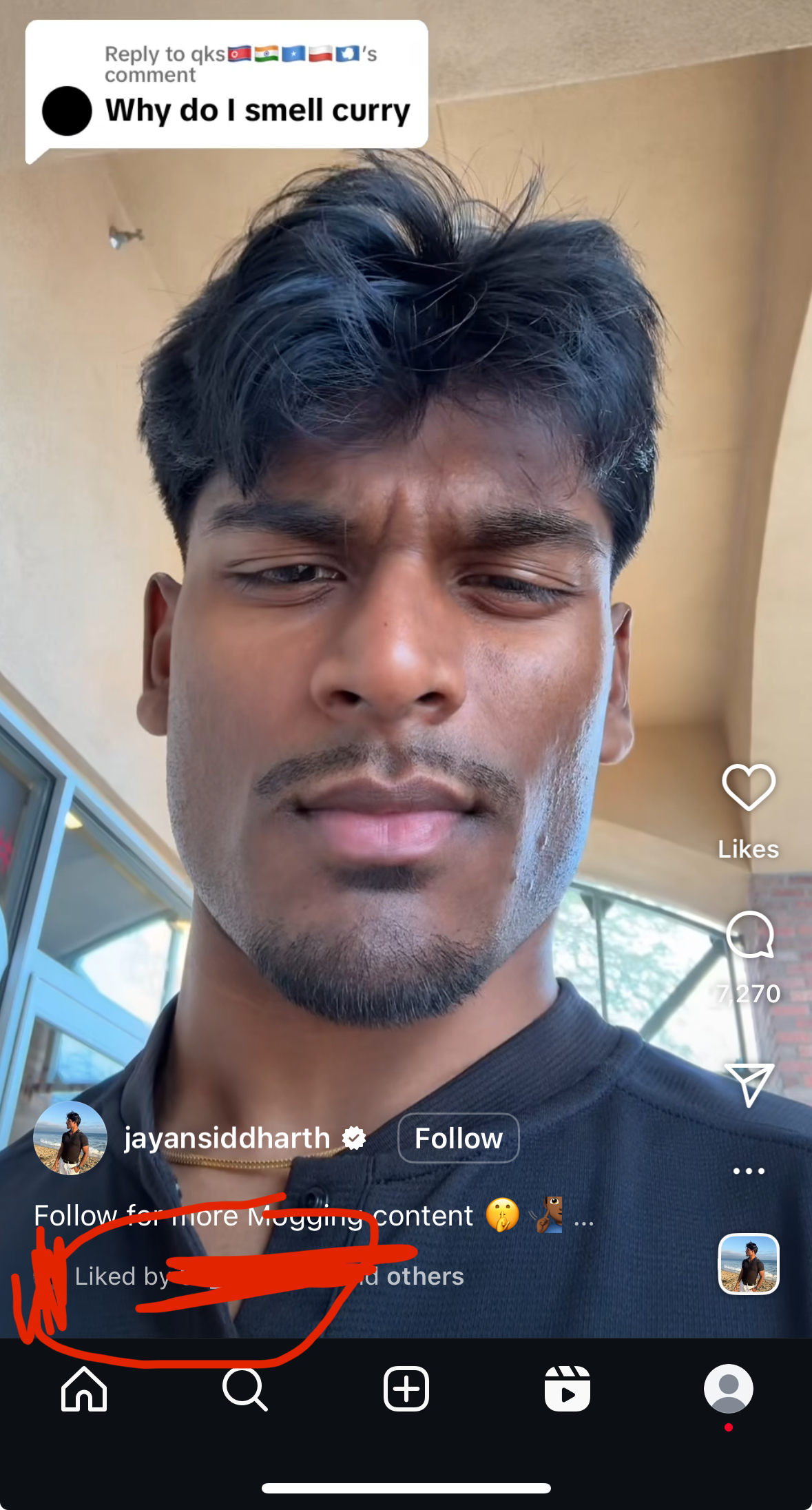Screen dimensions: 812x1510
Task: Open the comments on this reel
Action: tap(749, 935)
